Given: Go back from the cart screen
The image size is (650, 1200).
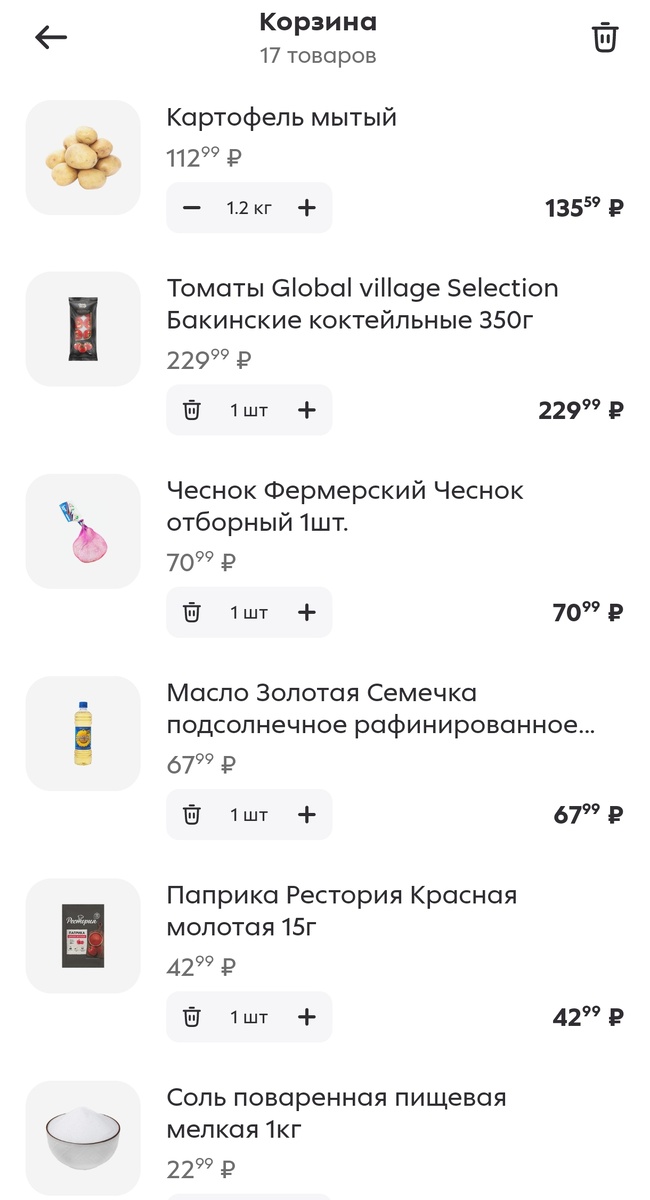Looking at the screenshot, I should pos(51,38).
